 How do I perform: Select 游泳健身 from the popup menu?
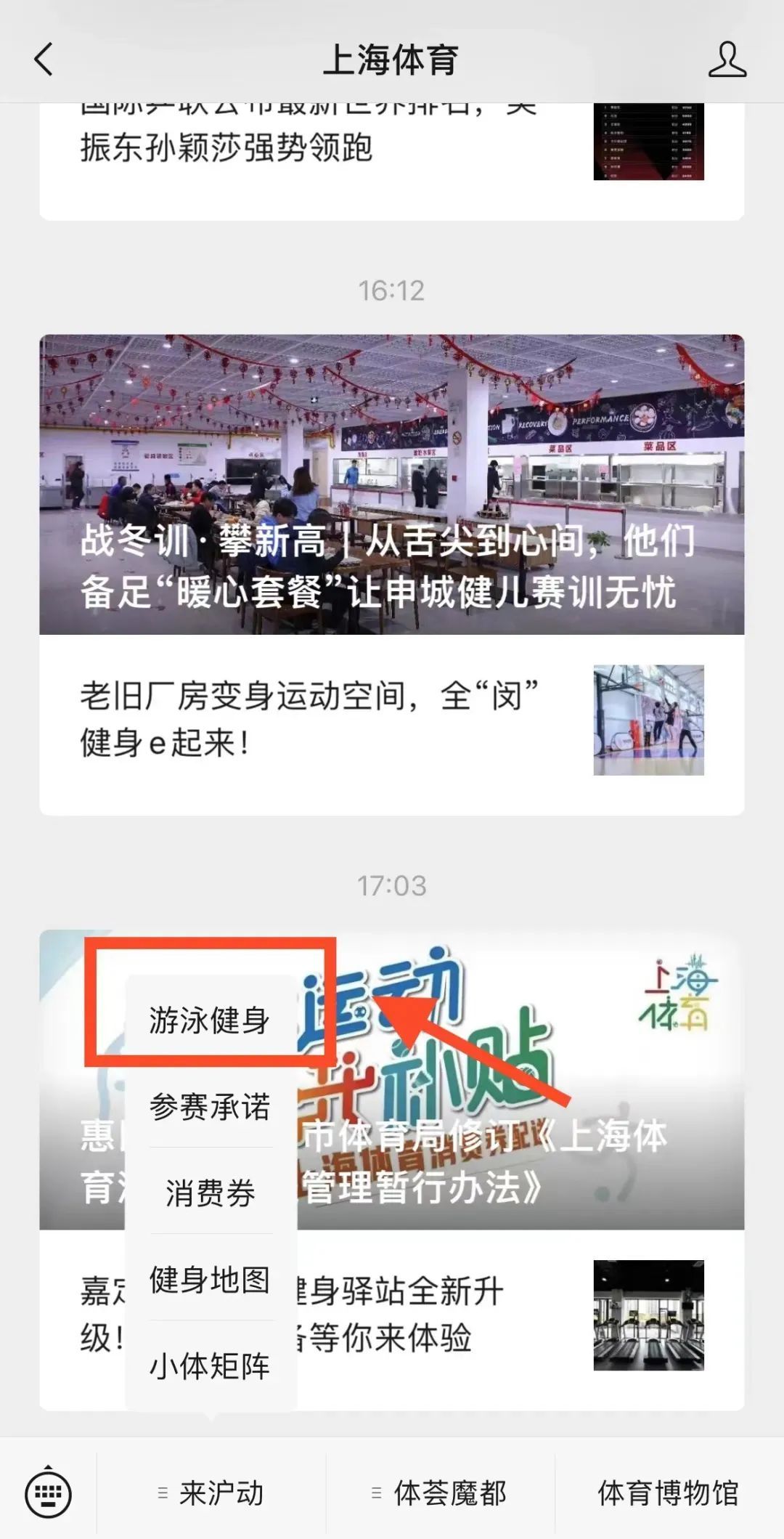click(210, 1020)
